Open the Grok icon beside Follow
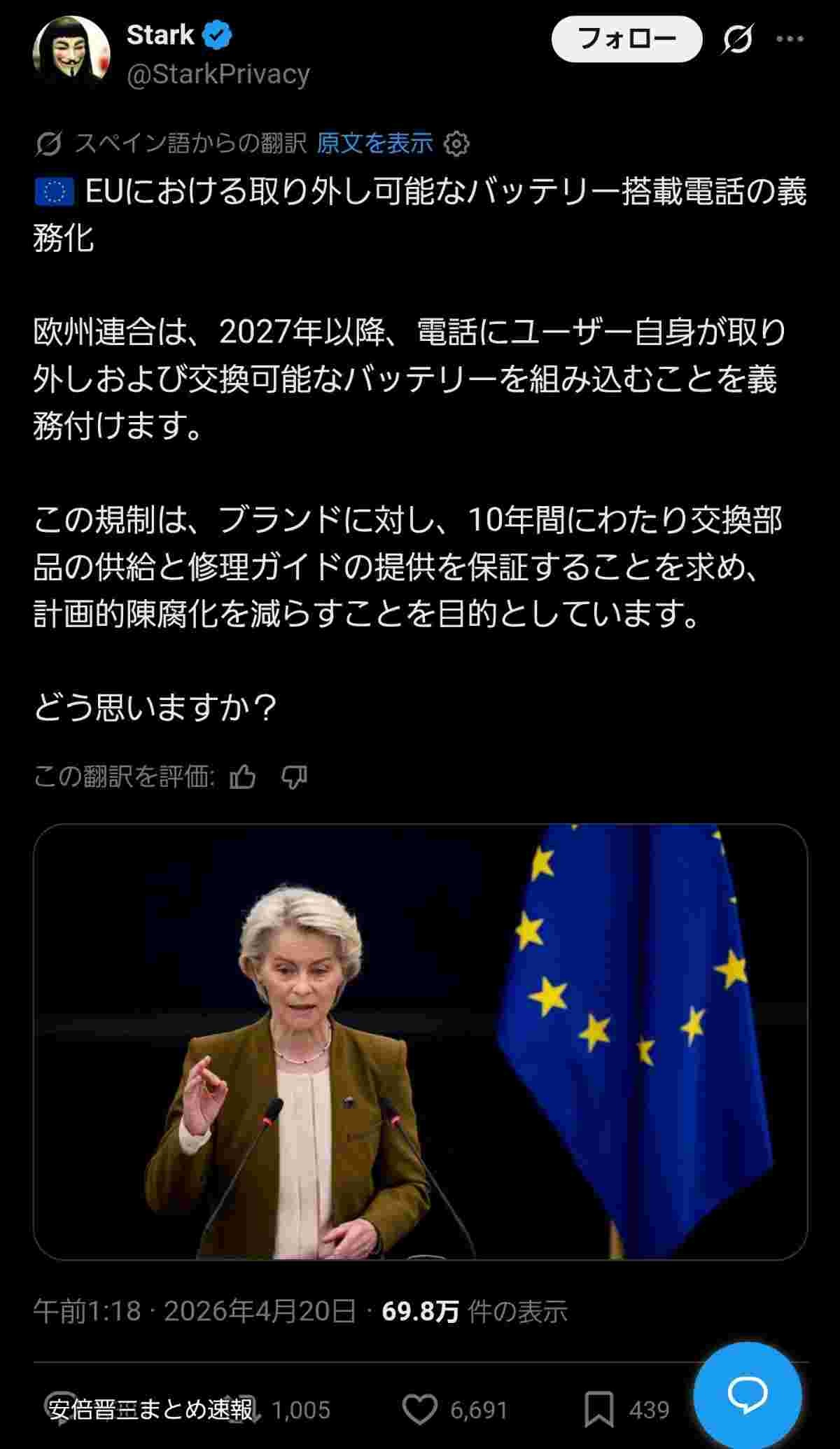This screenshot has width=840, height=1449. 738,39
